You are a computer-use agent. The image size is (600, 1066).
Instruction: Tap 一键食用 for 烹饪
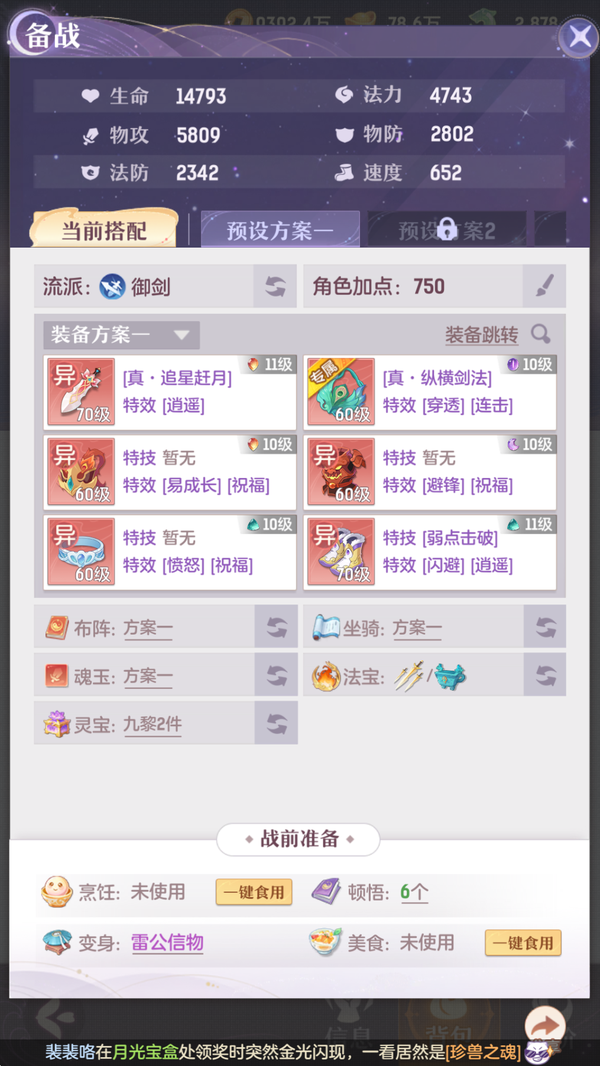point(254,892)
